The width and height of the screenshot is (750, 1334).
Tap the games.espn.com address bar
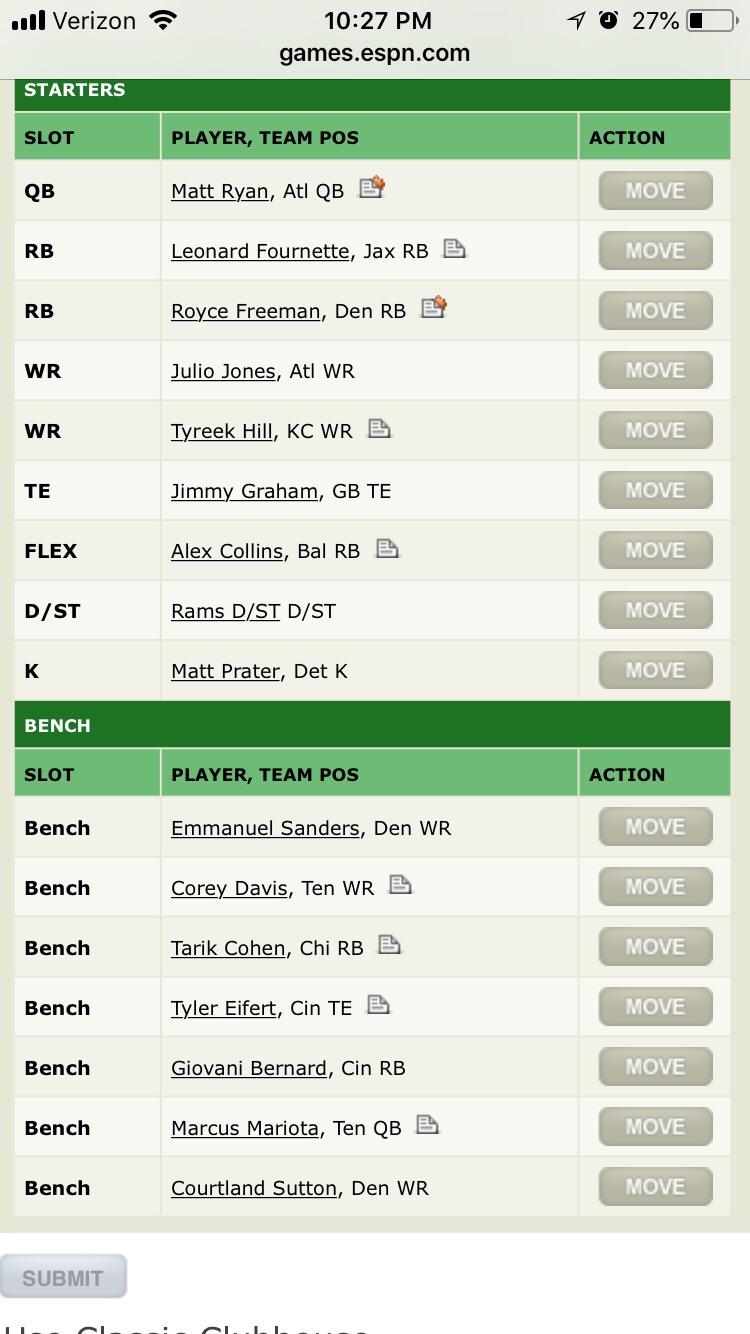tap(375, 53)
